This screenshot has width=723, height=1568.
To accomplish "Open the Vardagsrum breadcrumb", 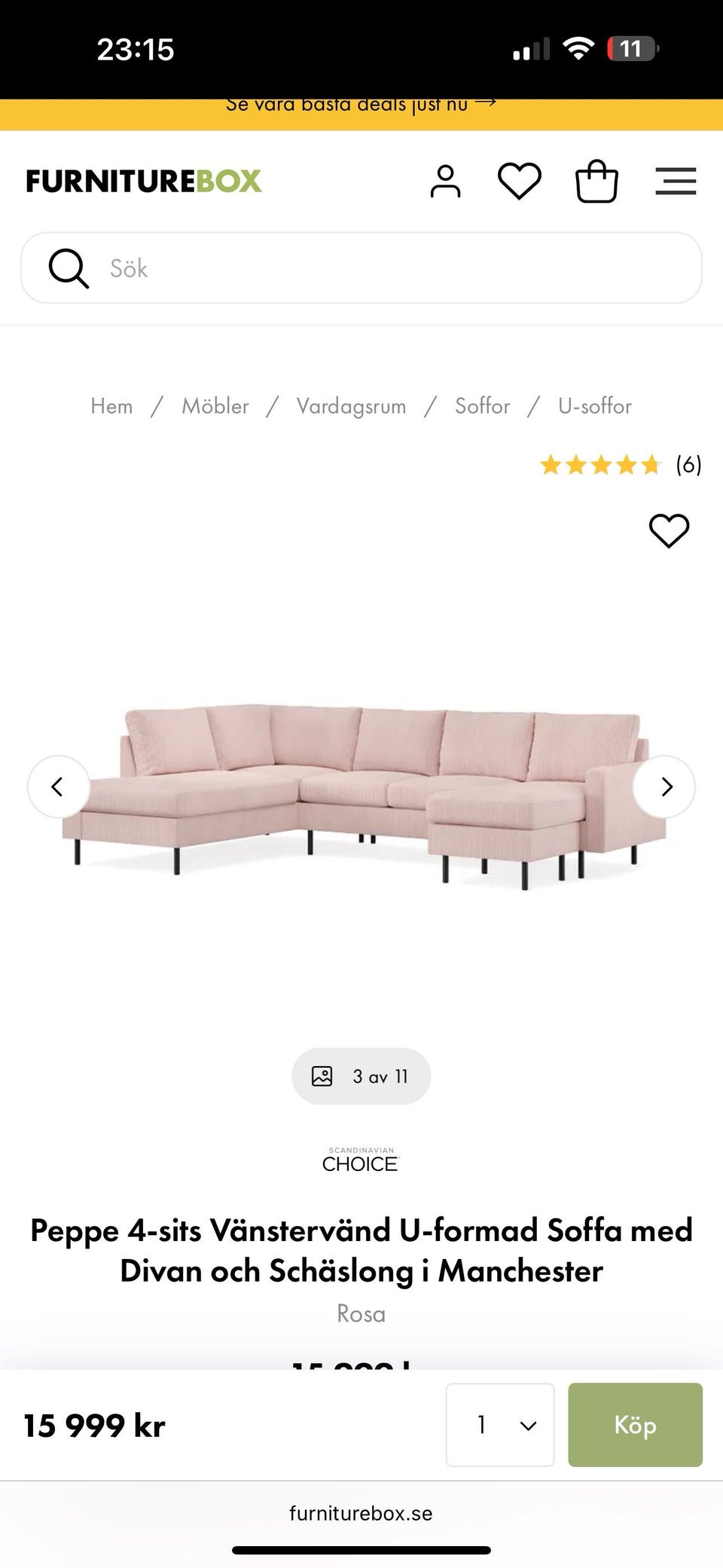I will (351, 406).
